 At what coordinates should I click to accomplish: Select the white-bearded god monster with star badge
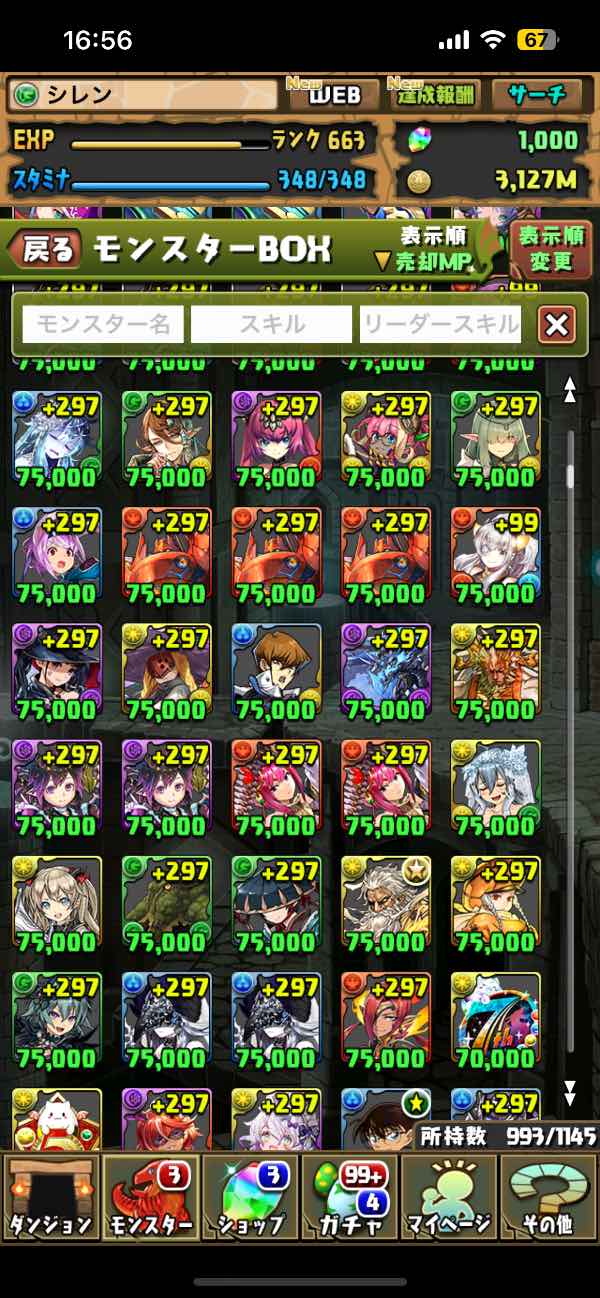(386, 902)
